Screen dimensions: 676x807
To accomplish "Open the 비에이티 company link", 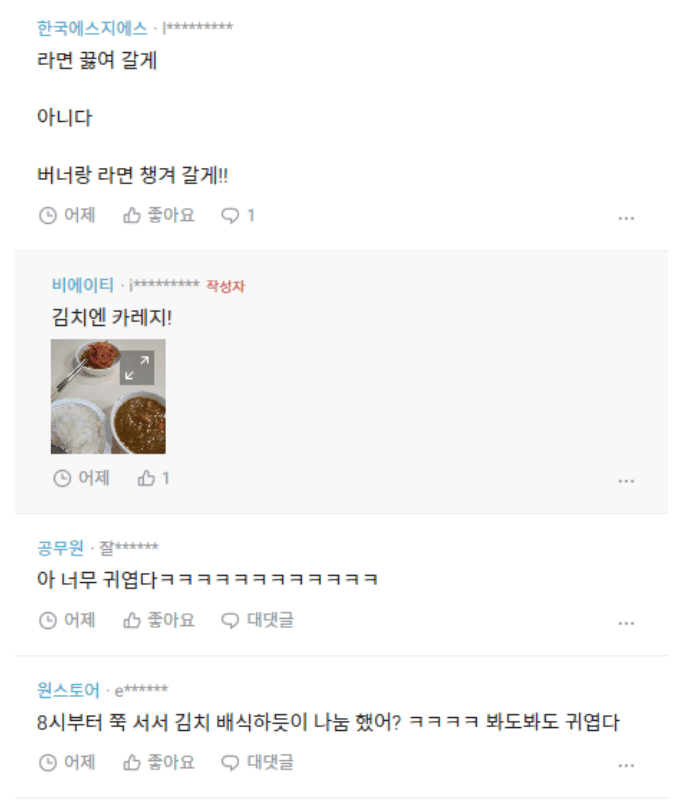I will [83, 285].
